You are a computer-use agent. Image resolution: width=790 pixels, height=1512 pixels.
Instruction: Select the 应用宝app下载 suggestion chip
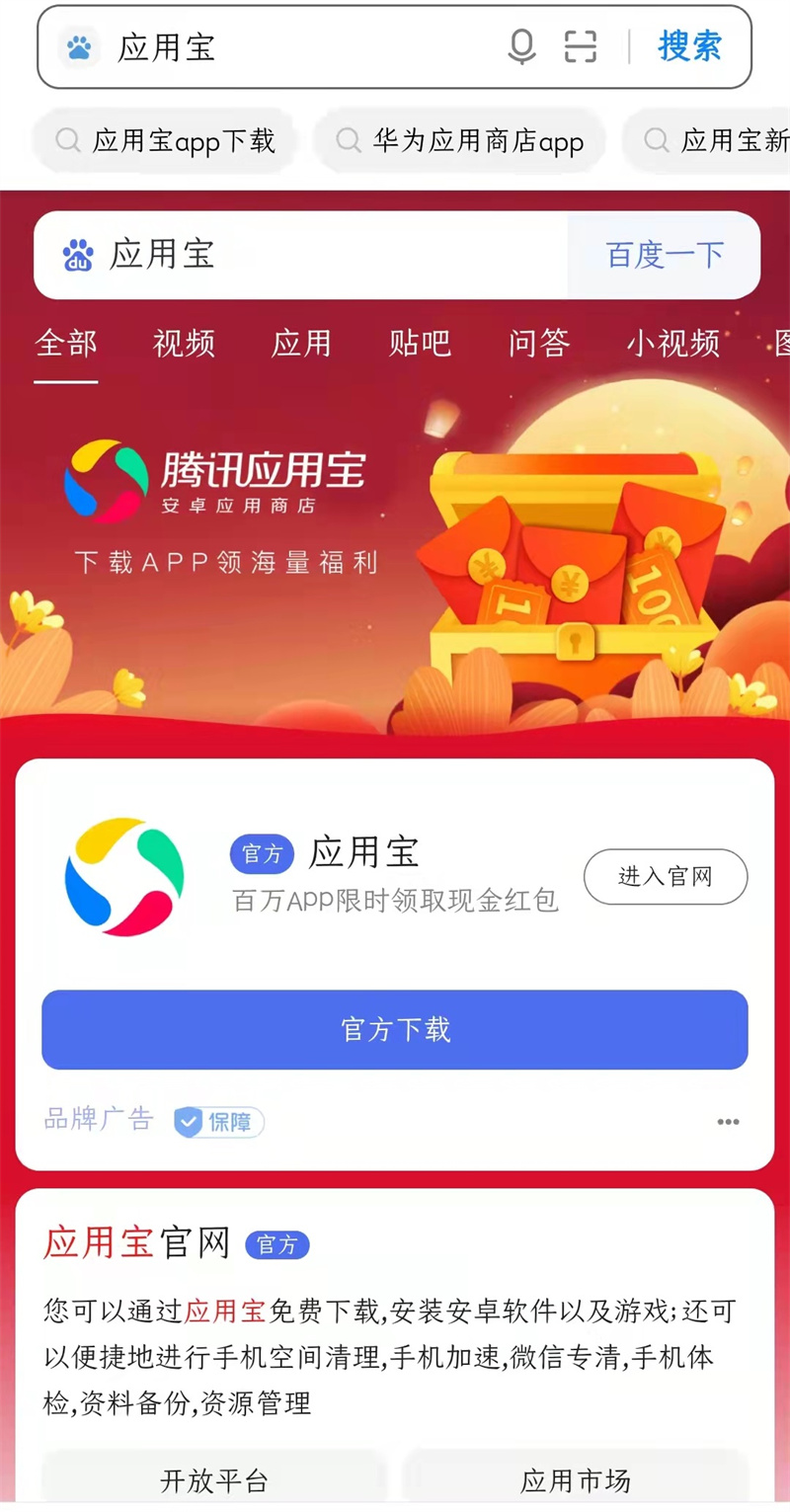click(x=165, y=141)
